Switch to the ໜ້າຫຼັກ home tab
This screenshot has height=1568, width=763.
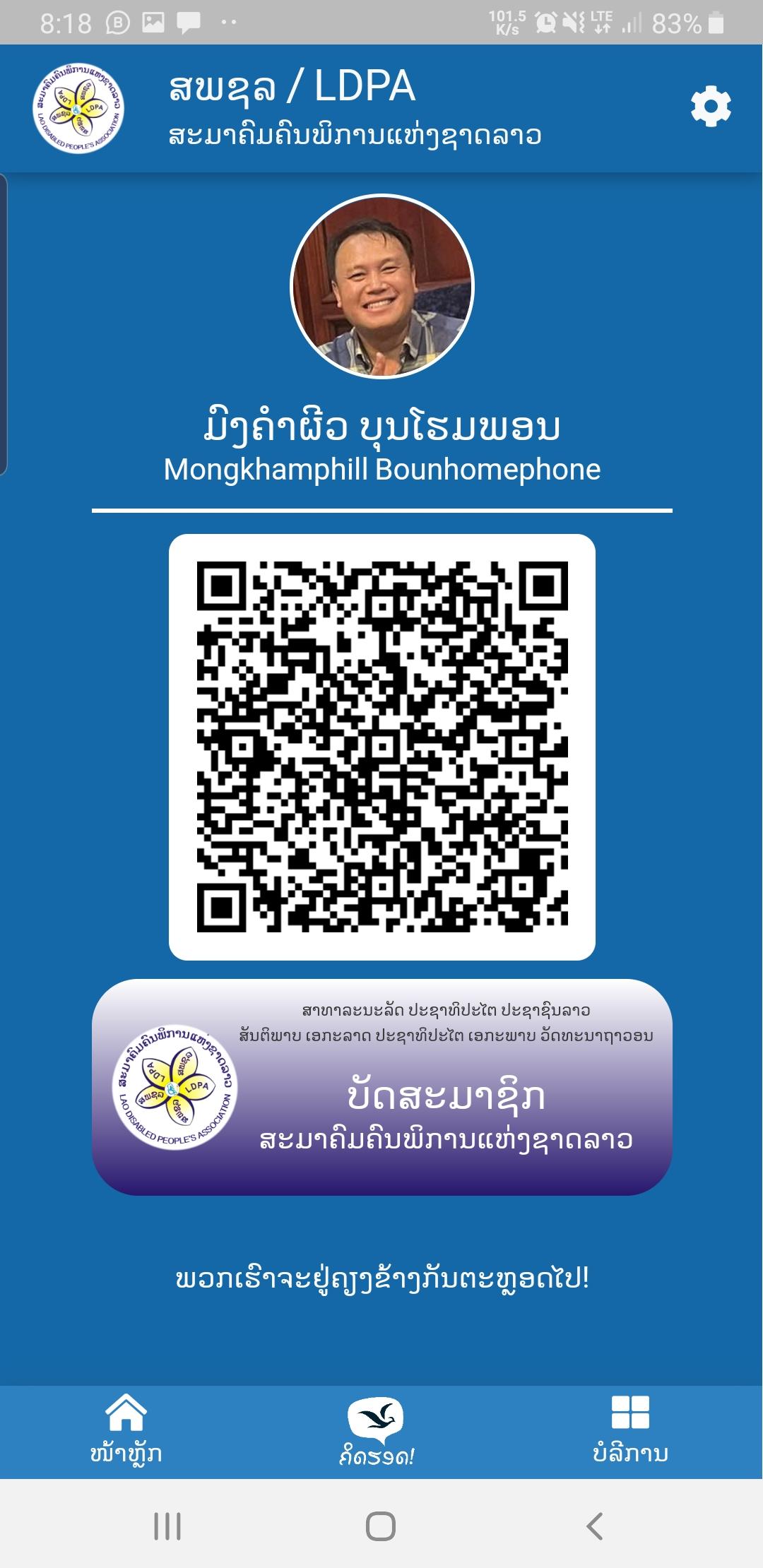pyautogui.click(x=126, y=1431)
